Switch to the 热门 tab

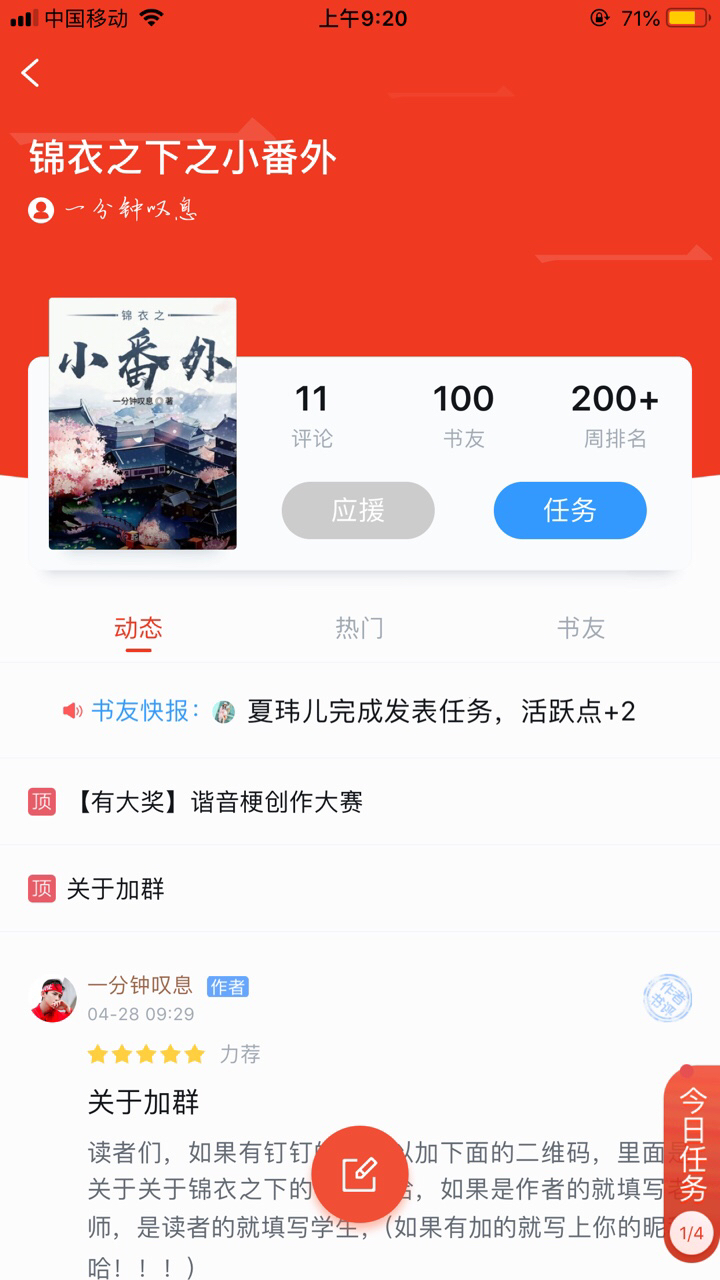coord(359,628)
